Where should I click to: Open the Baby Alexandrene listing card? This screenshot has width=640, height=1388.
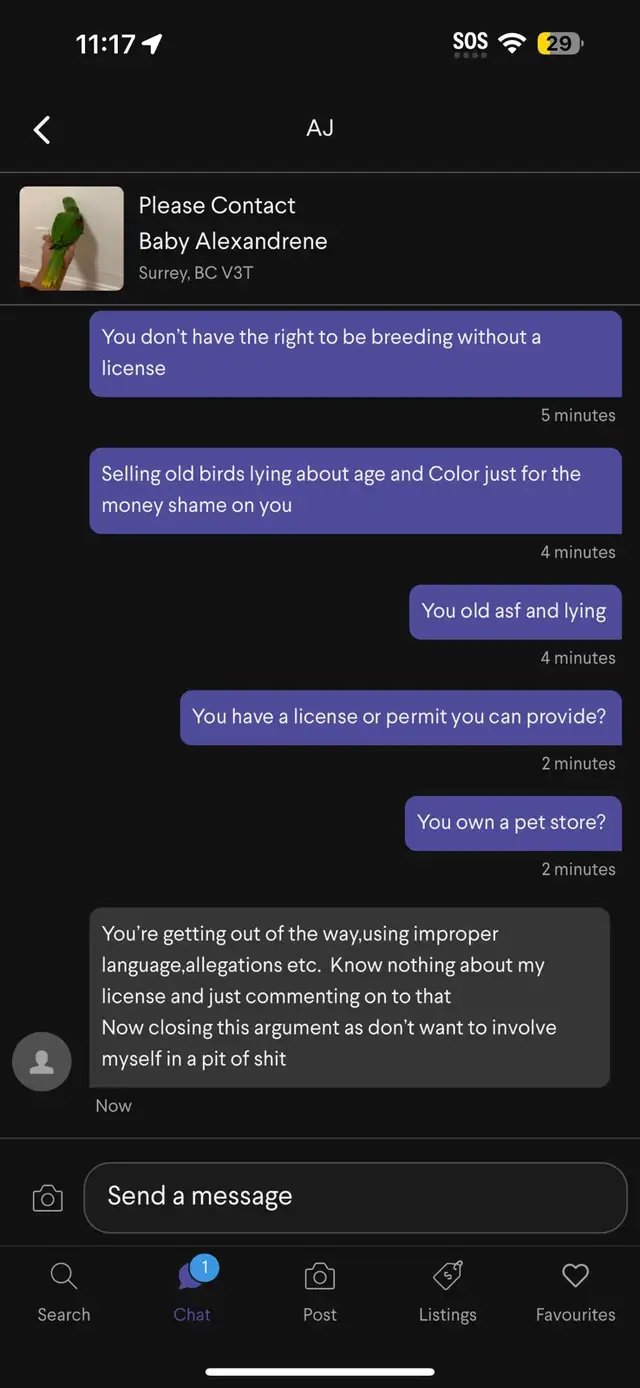click(320, 239)
